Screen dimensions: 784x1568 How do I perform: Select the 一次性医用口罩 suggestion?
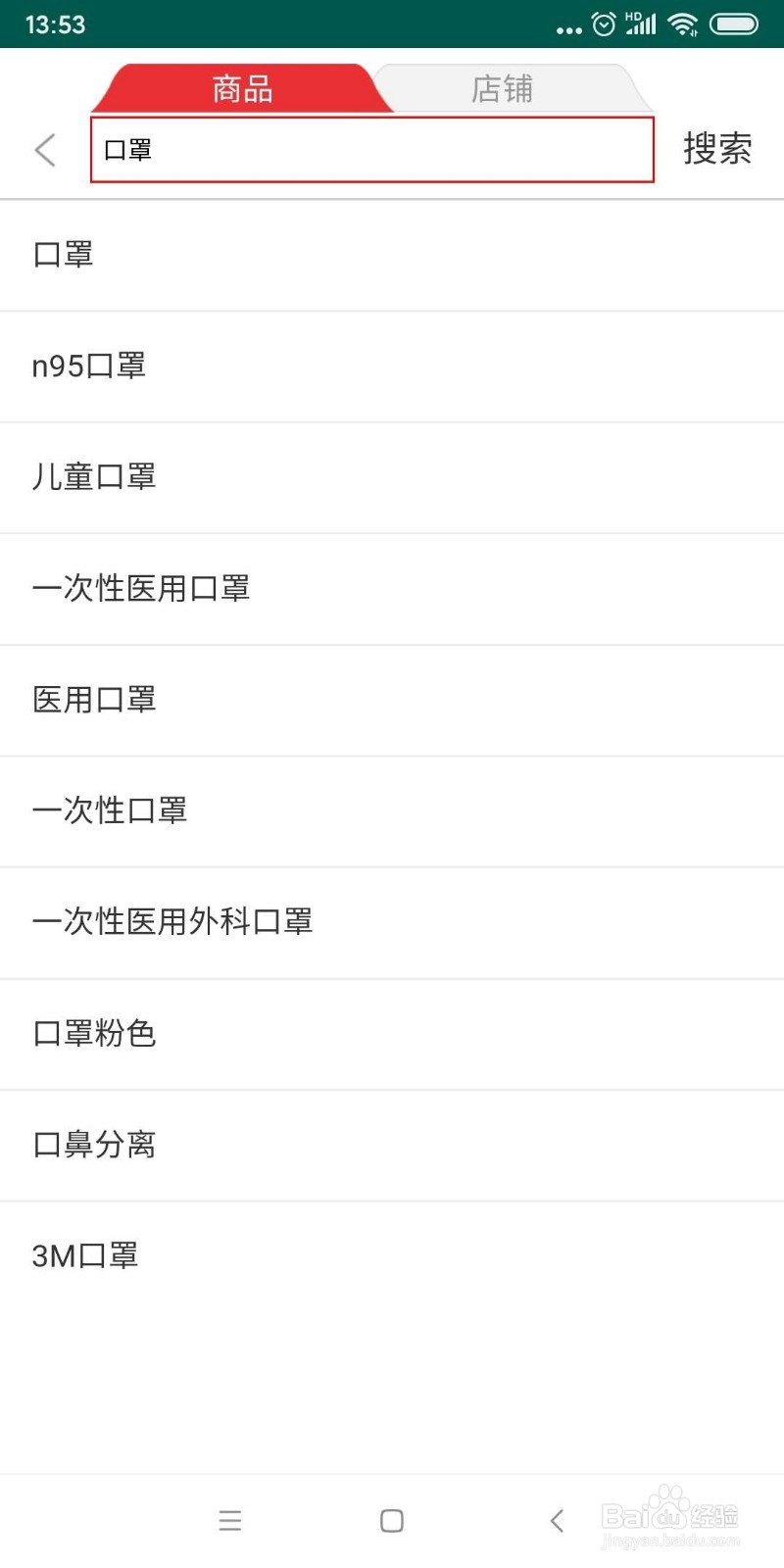pos(142,588)
